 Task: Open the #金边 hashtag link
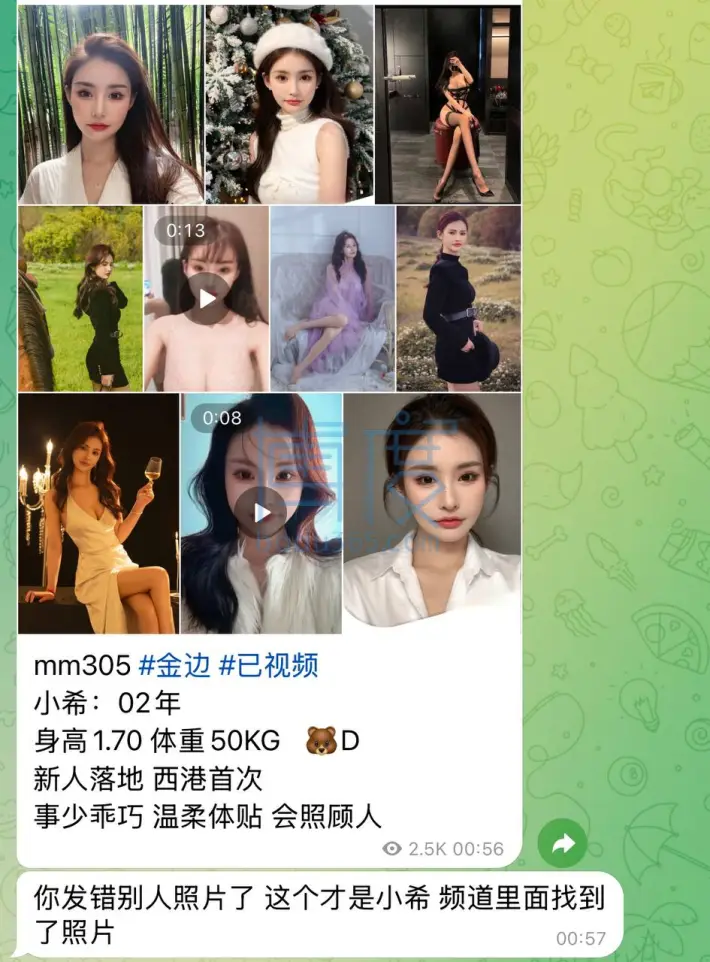tap(174, 665)
